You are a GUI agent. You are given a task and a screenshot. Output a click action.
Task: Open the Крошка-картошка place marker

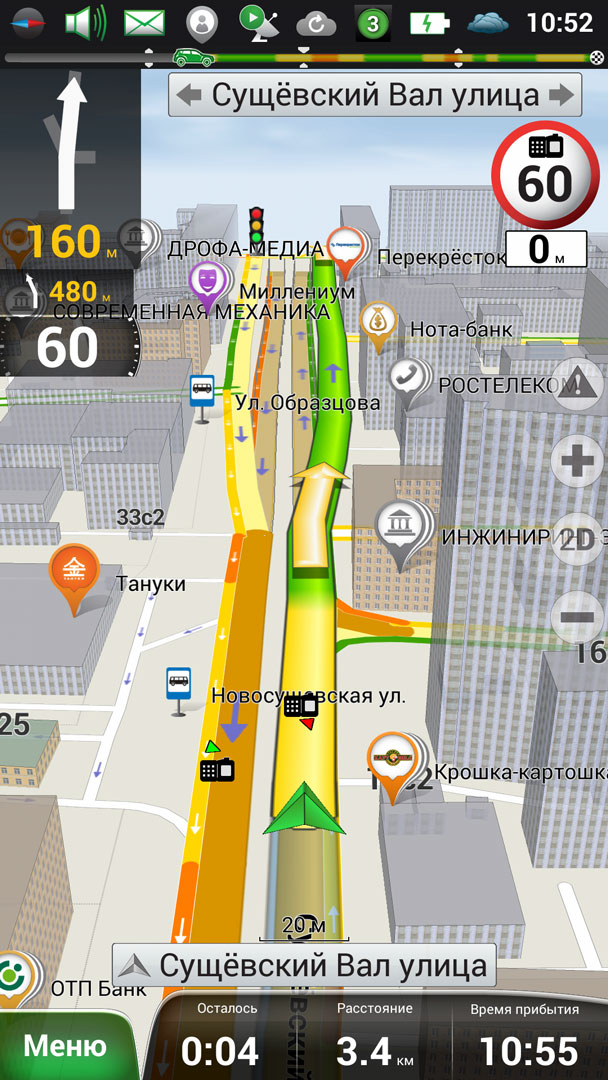click(392, 763)
